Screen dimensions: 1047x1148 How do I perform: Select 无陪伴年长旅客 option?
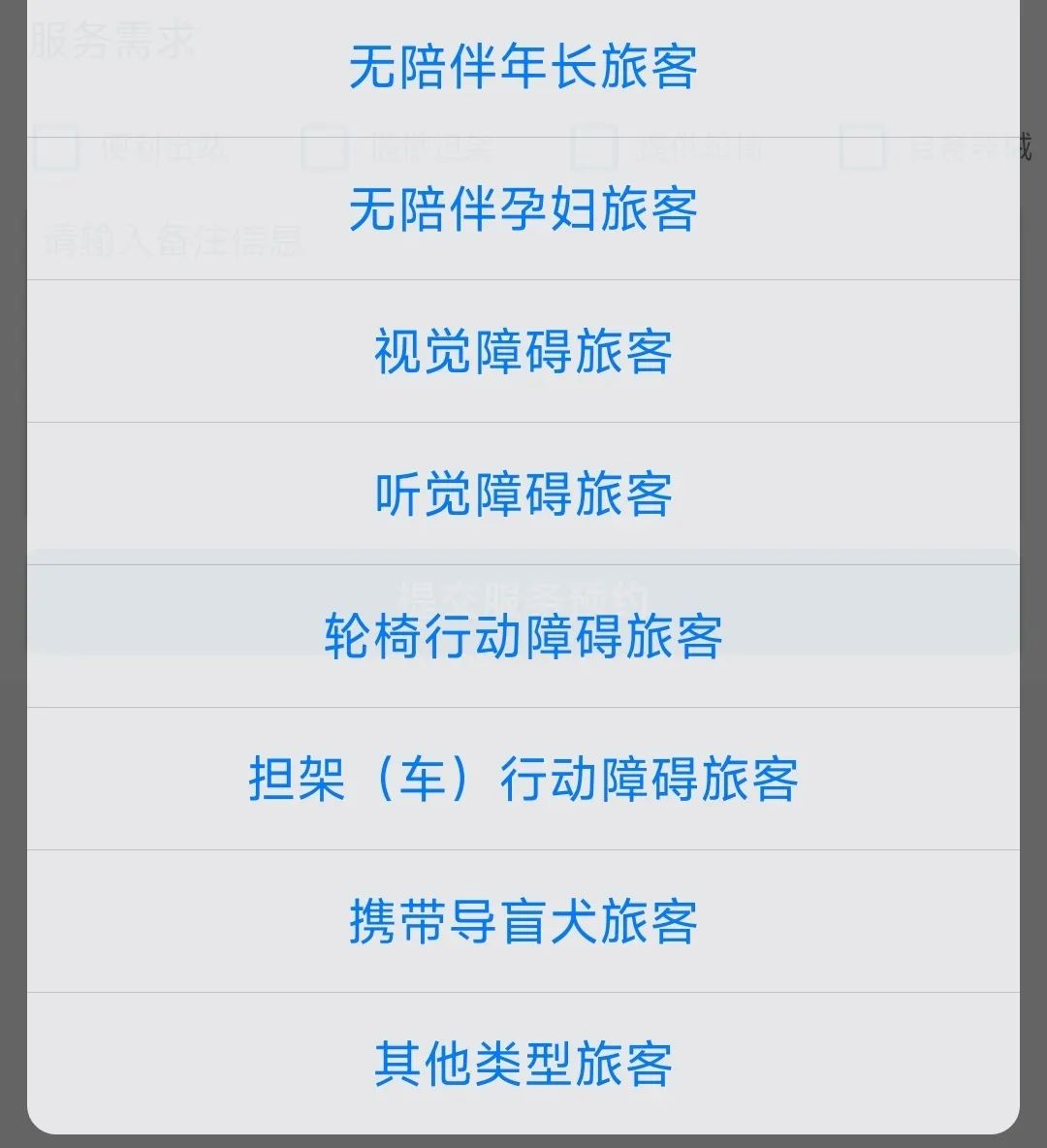click(x=523, y=67)
